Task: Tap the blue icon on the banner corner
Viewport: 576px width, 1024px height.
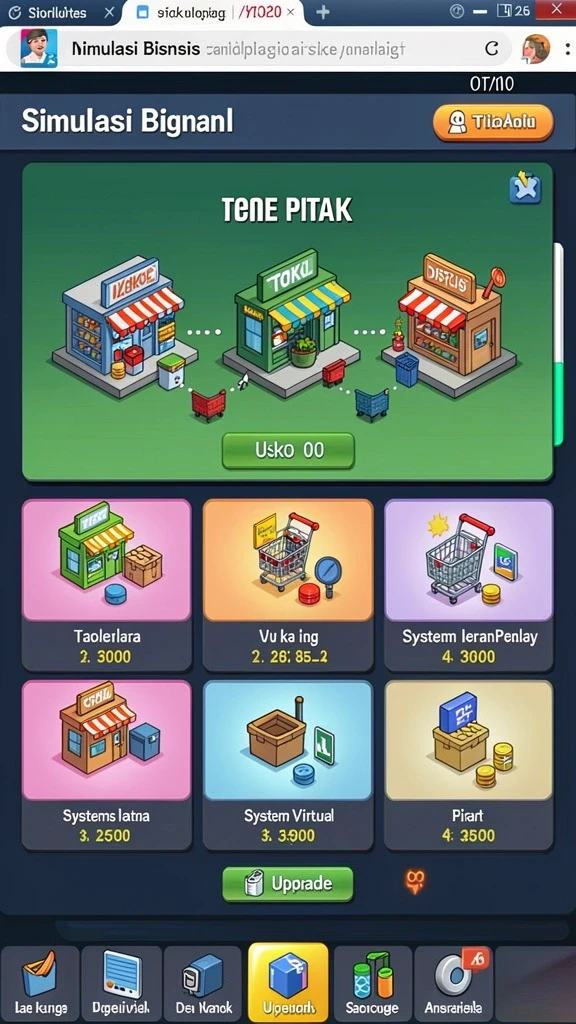Action: (x=526, y=187)
